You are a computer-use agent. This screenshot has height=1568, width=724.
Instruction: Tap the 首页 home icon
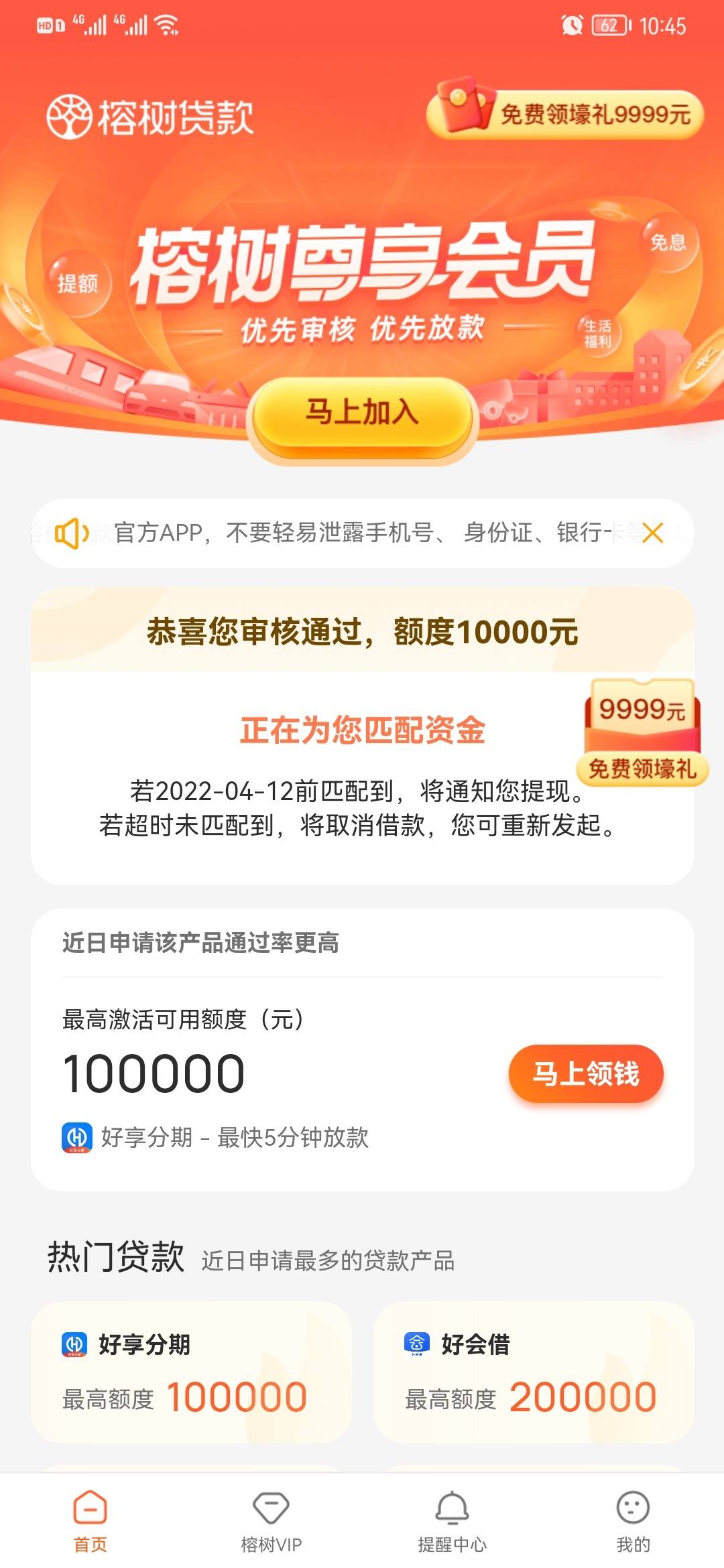coord(90,1514)
